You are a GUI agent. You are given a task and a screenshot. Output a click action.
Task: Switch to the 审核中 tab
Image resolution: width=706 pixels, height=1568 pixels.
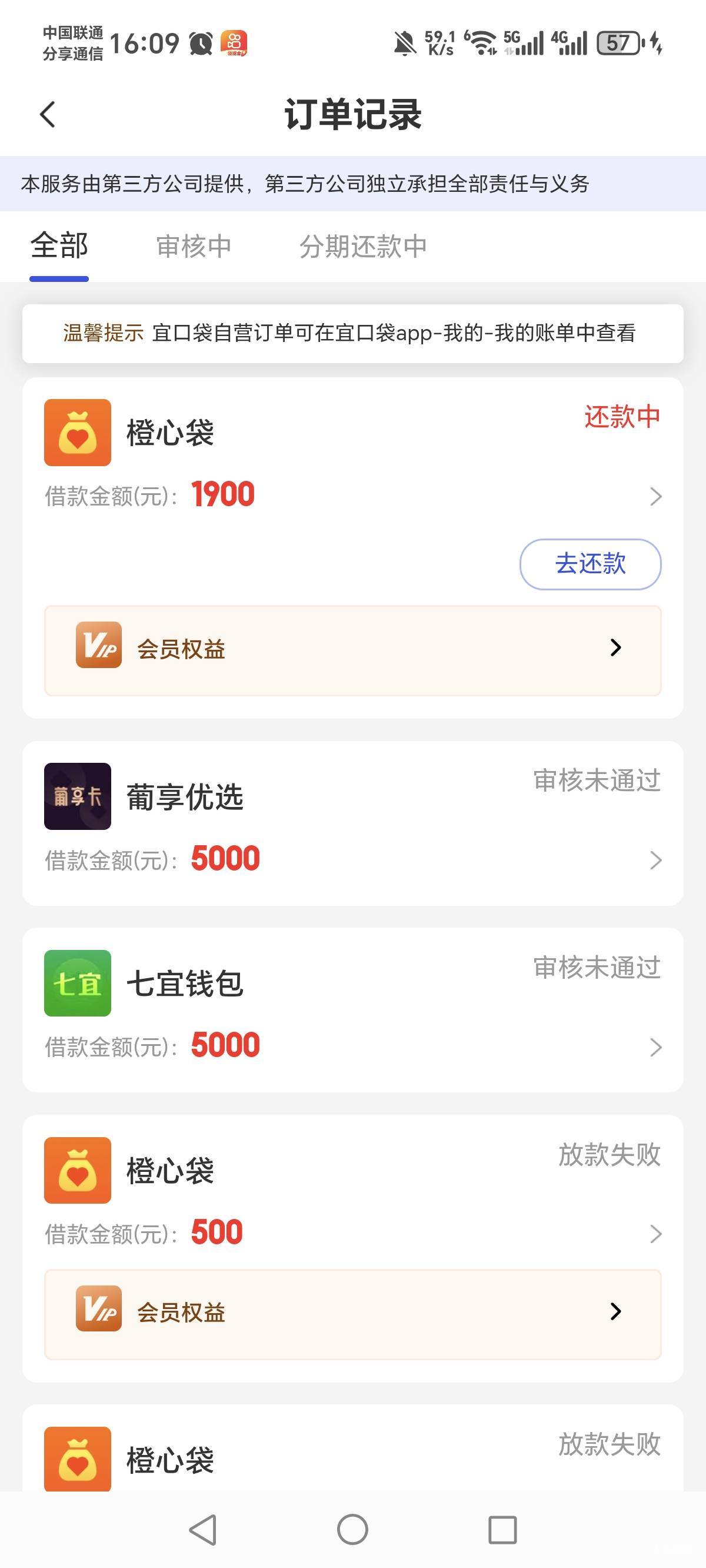(x=194, y=247)
